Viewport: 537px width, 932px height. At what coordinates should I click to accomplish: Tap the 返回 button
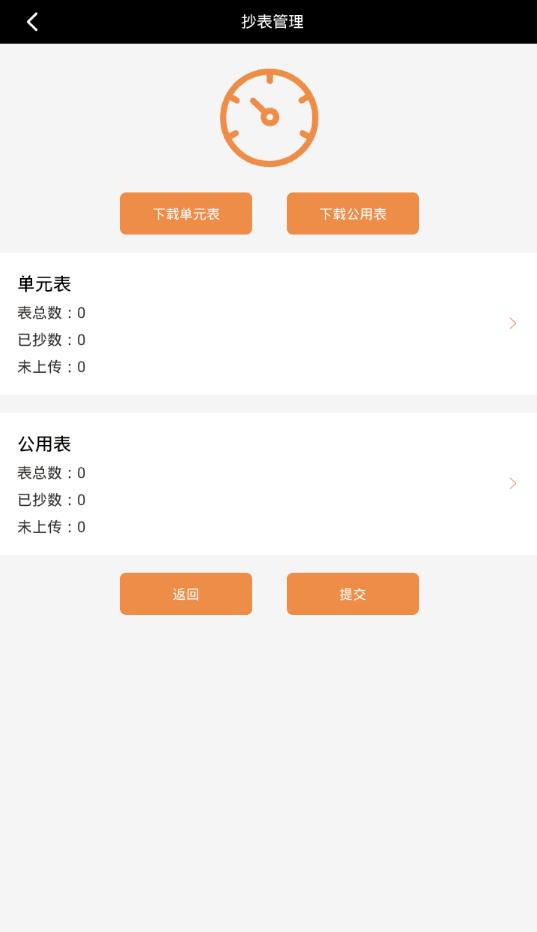coord(186,594)
